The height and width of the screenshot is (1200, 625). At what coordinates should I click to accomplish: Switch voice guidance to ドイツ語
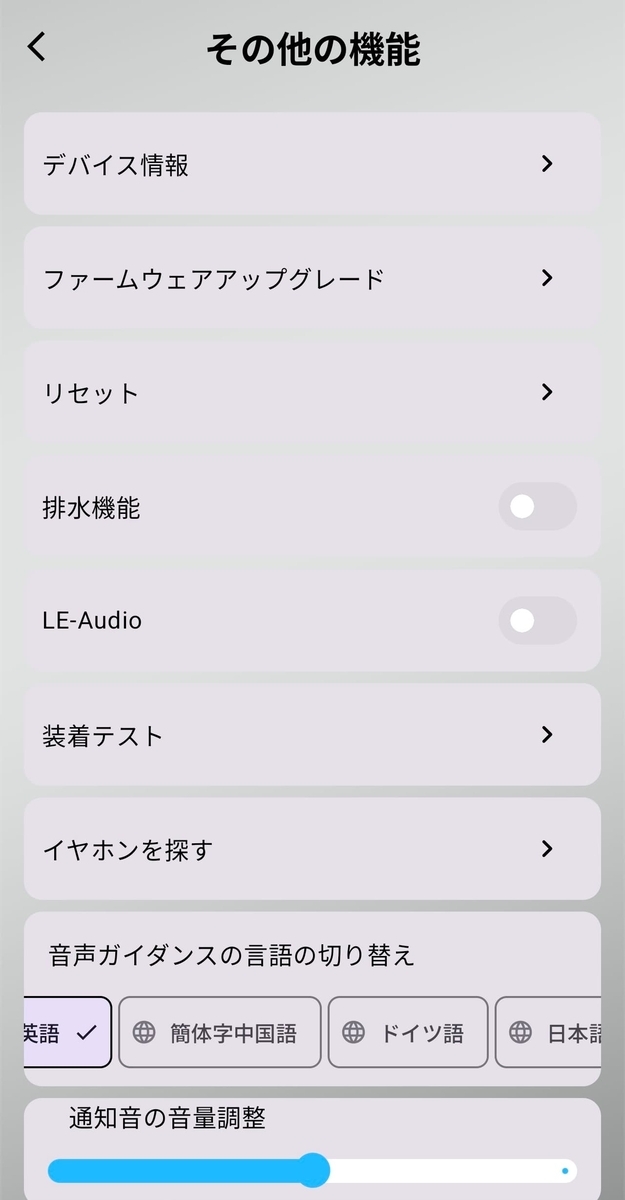click(408, 1033)
